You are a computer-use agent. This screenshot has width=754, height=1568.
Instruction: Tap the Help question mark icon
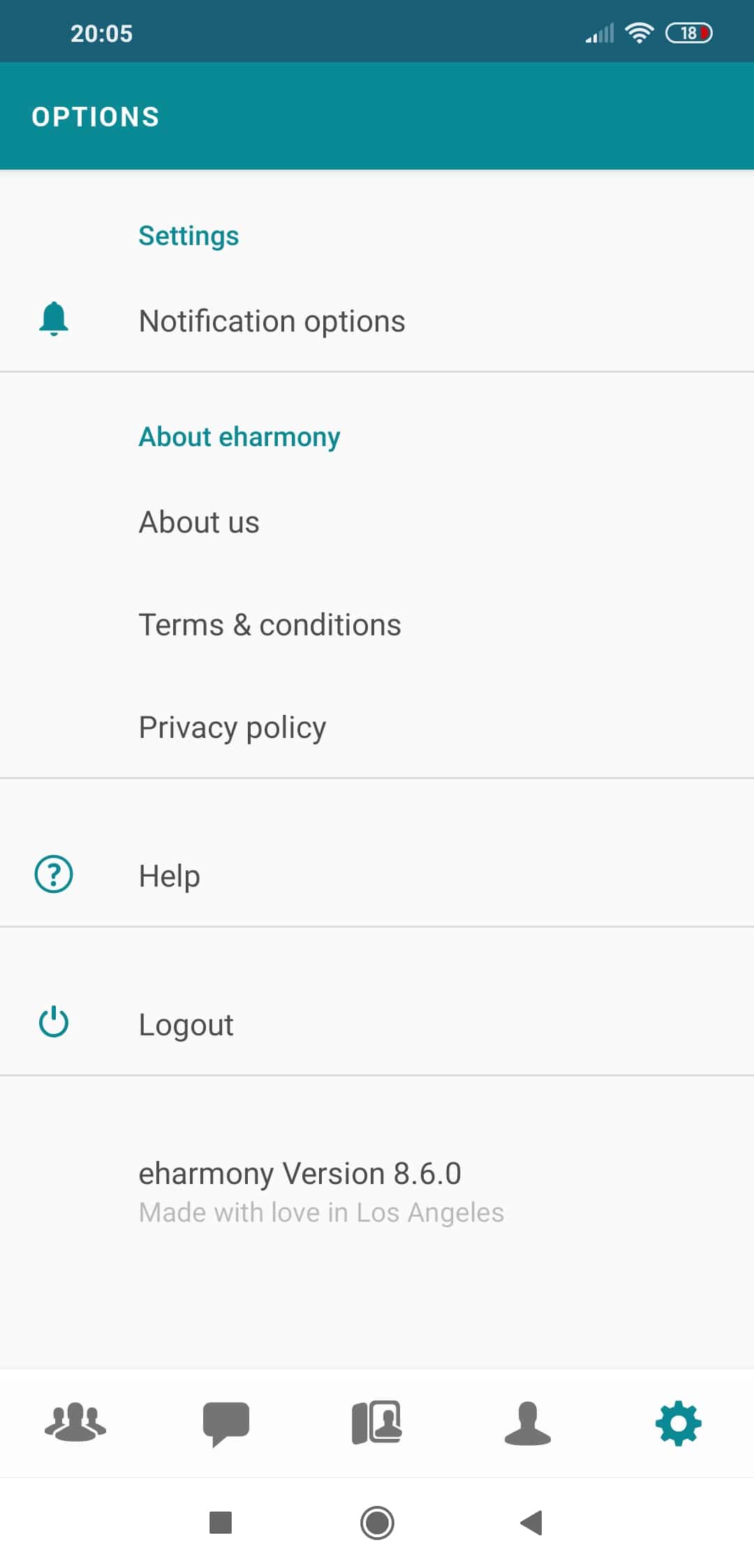coord(54,874)
